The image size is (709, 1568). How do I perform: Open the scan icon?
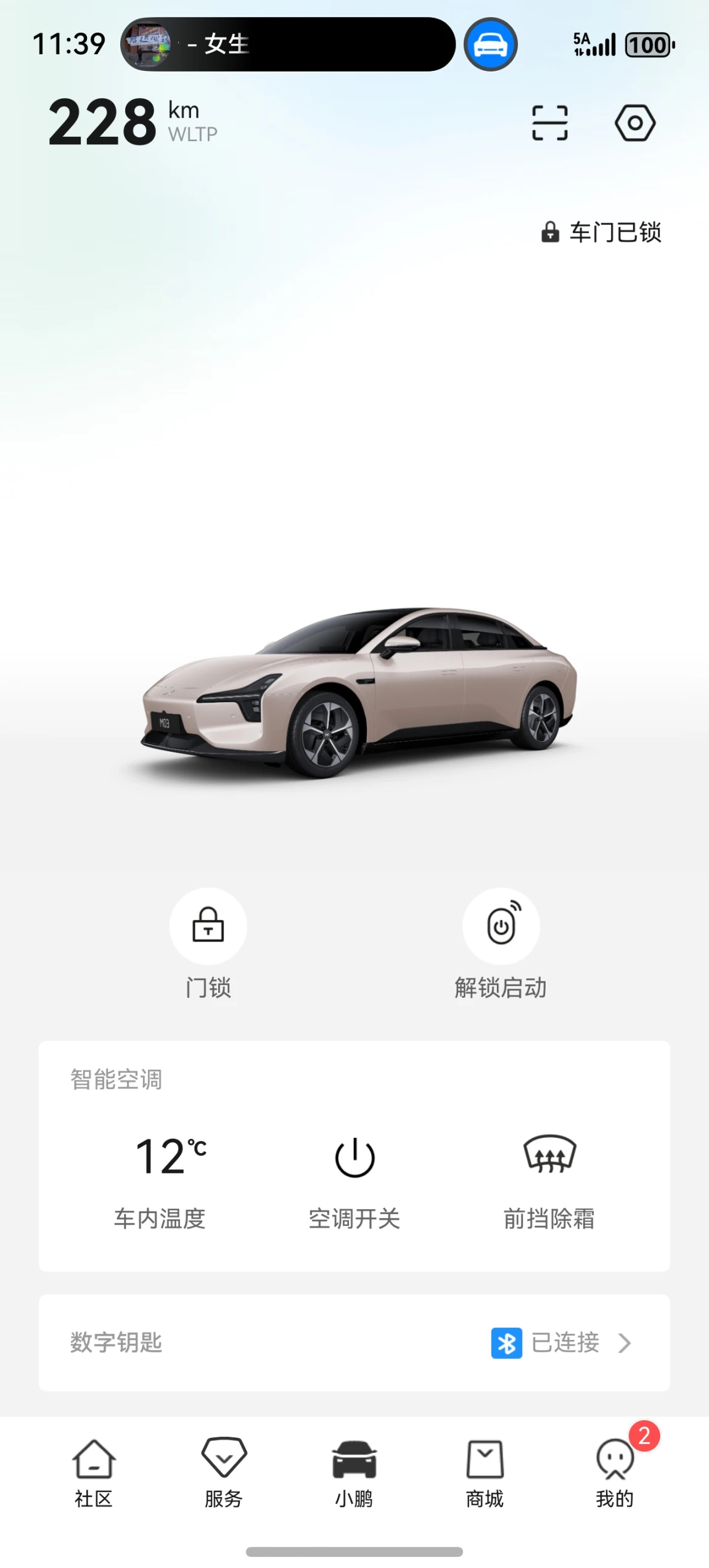coord(549,123)
